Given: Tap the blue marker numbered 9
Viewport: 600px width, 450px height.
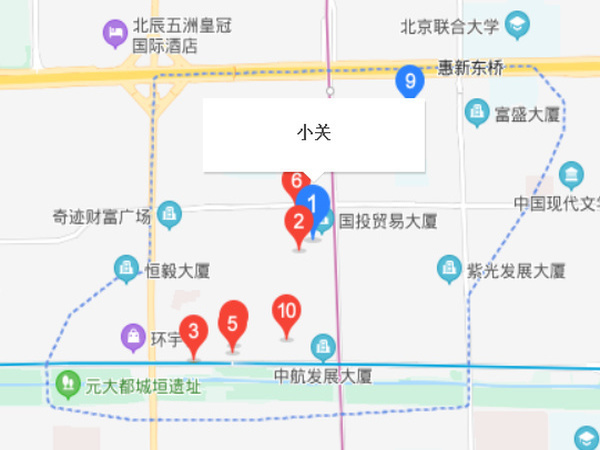Looking at the screenshot, I should tap(408, 80).
